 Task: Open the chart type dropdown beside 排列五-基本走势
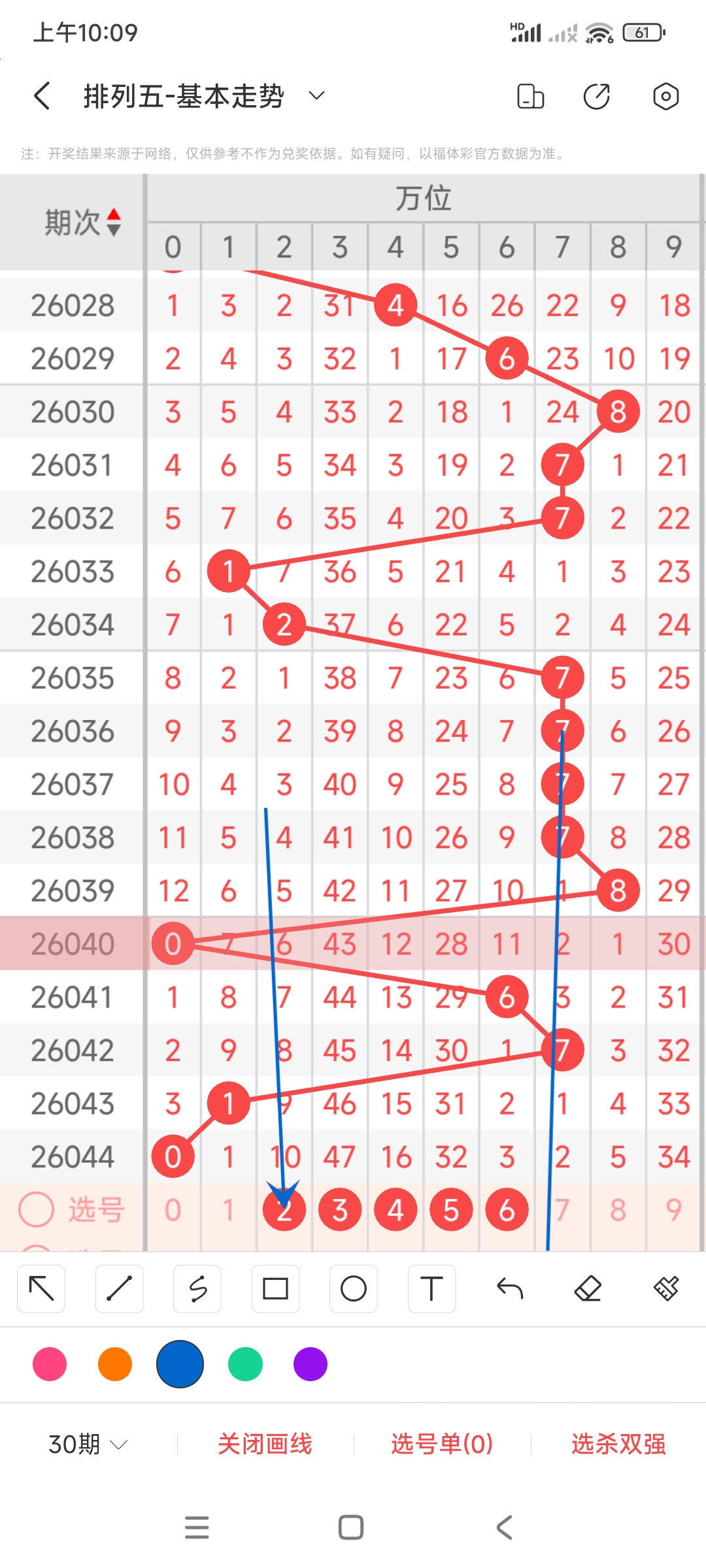316,95
